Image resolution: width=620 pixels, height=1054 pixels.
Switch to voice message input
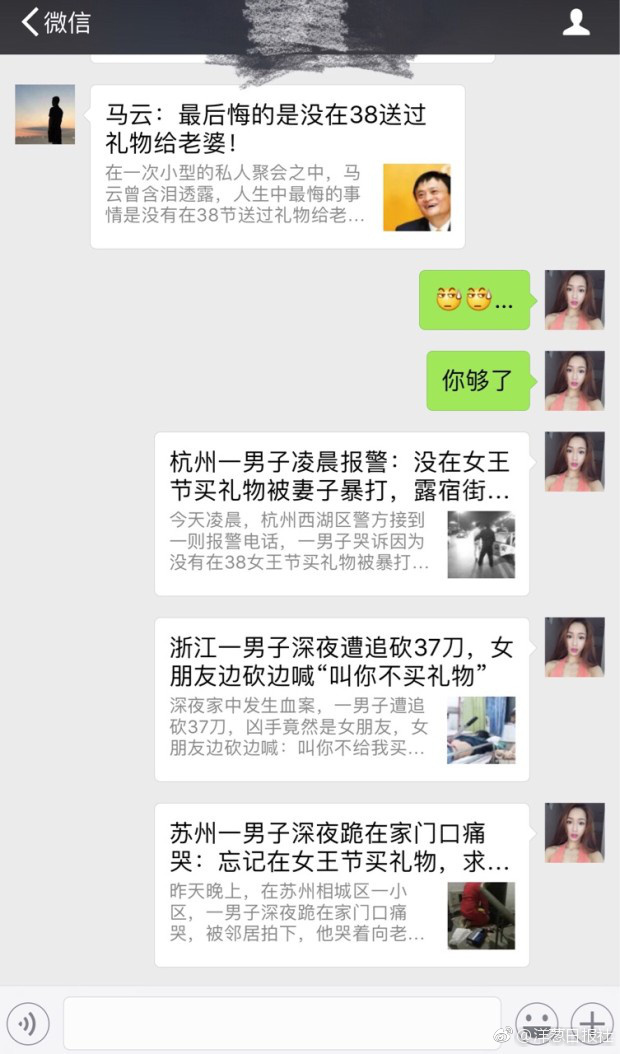point(30,1022)
